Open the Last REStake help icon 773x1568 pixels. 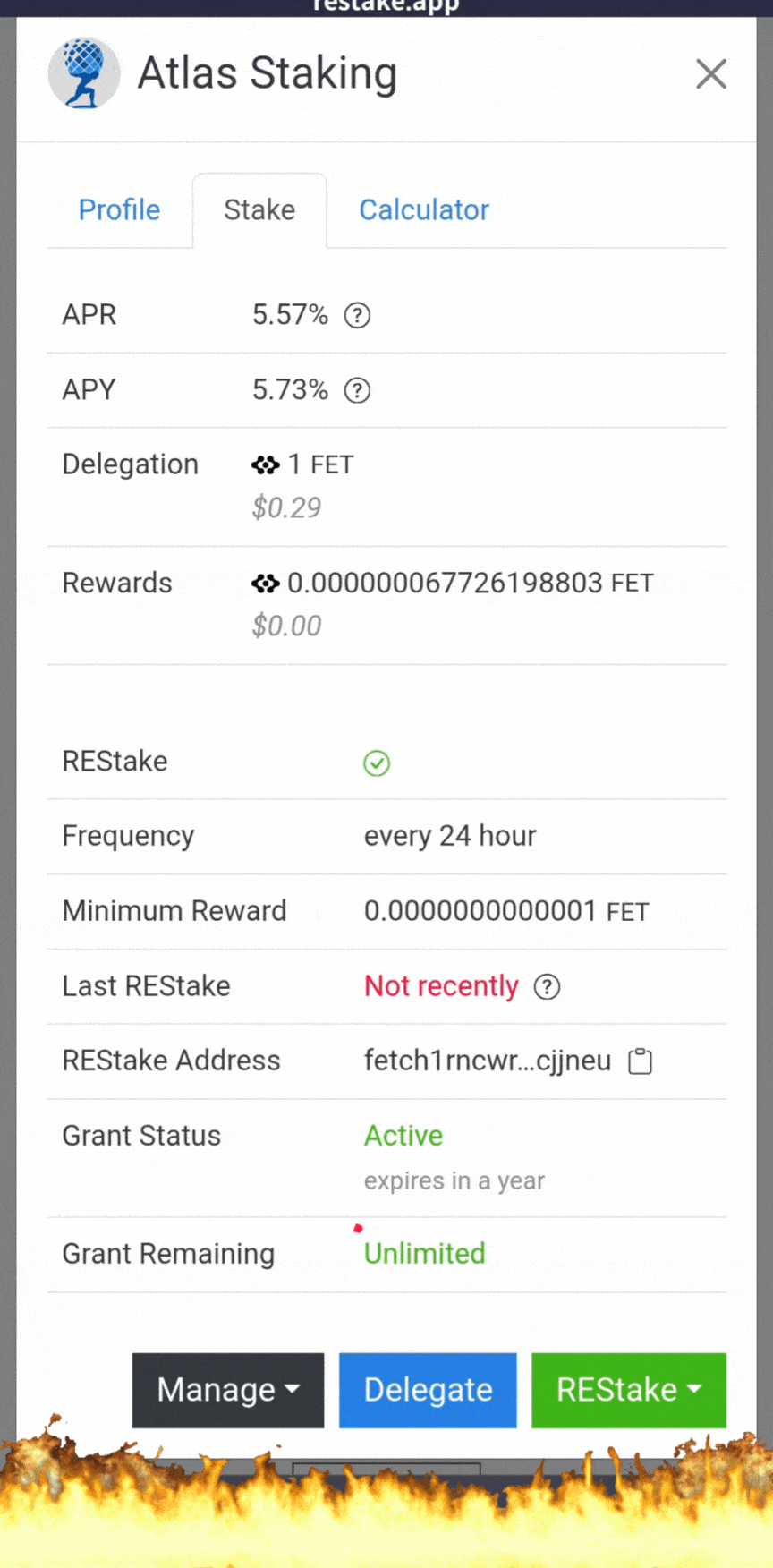547,986
